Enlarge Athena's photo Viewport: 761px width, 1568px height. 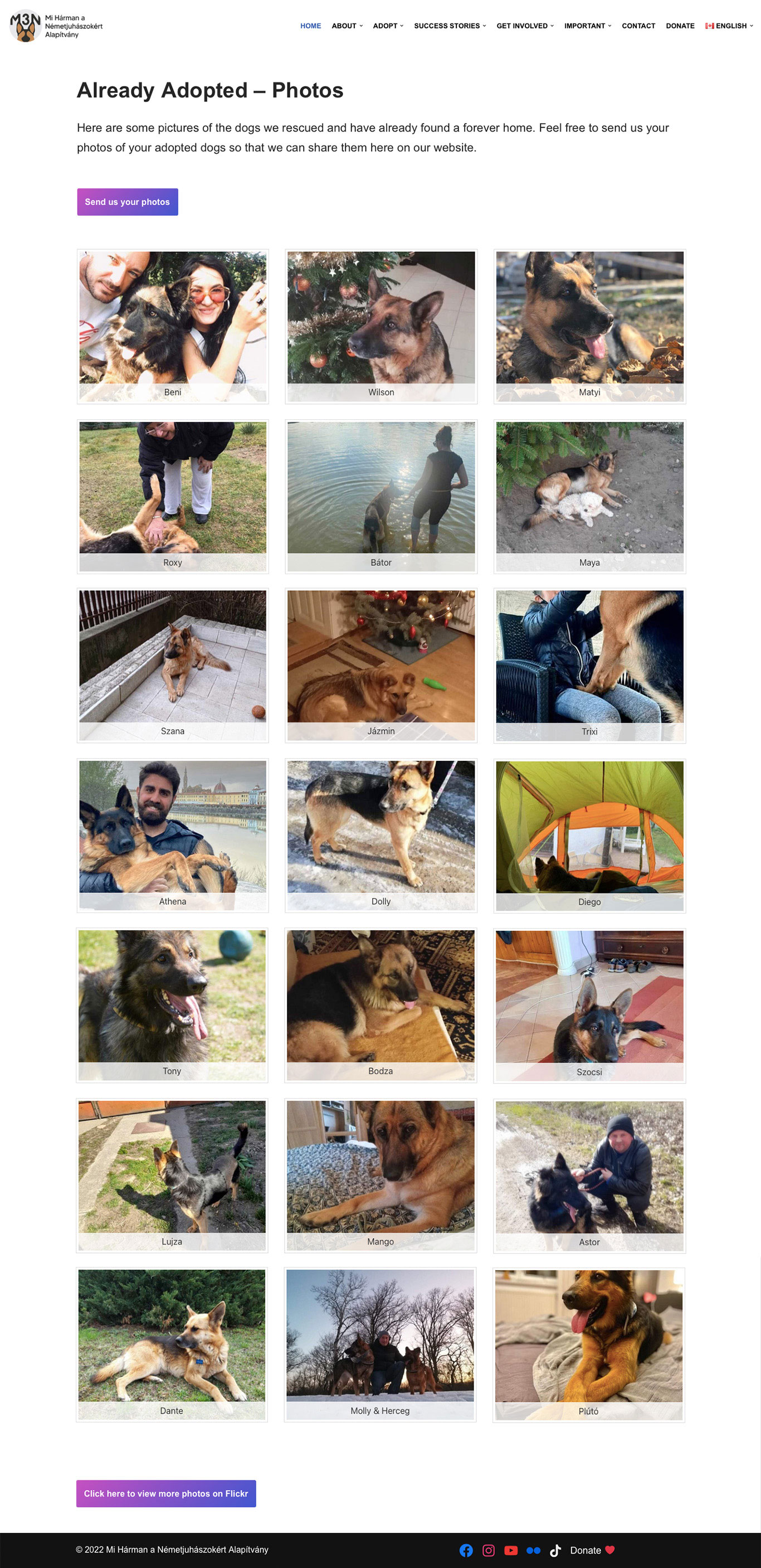tap(173, 835)
